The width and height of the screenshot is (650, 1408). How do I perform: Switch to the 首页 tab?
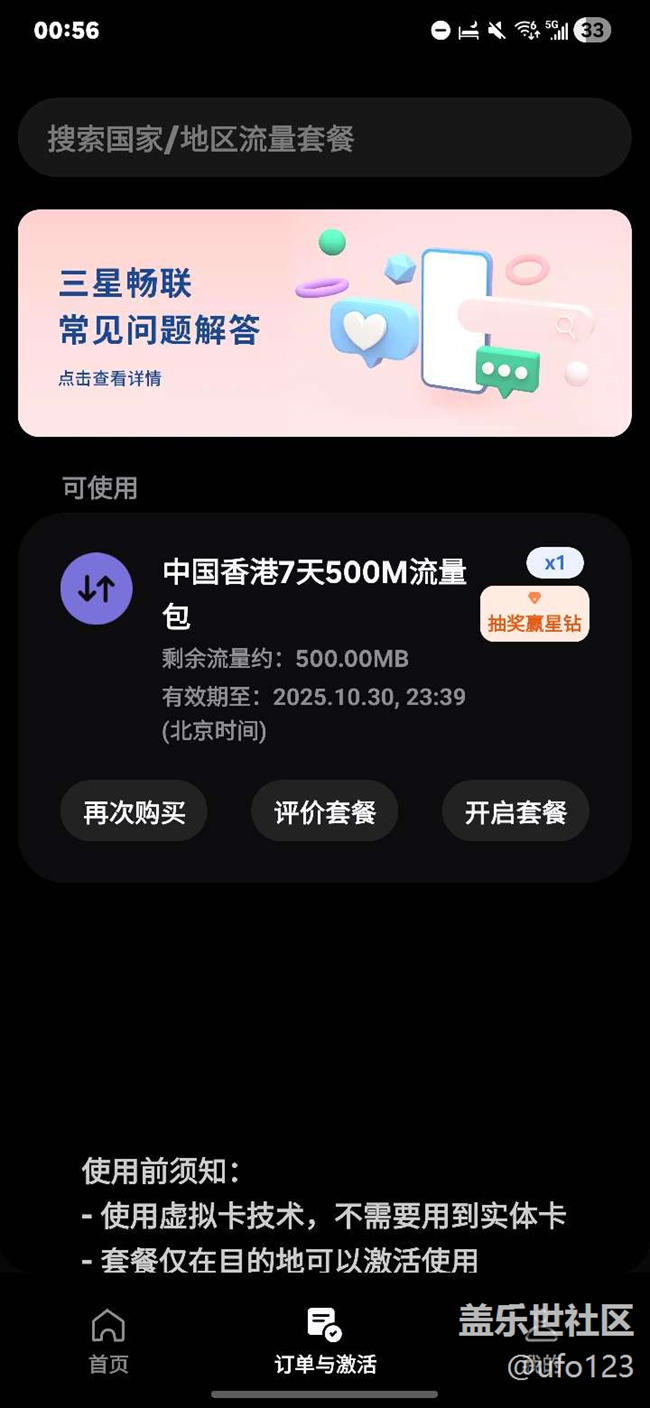coord(108,1342)
